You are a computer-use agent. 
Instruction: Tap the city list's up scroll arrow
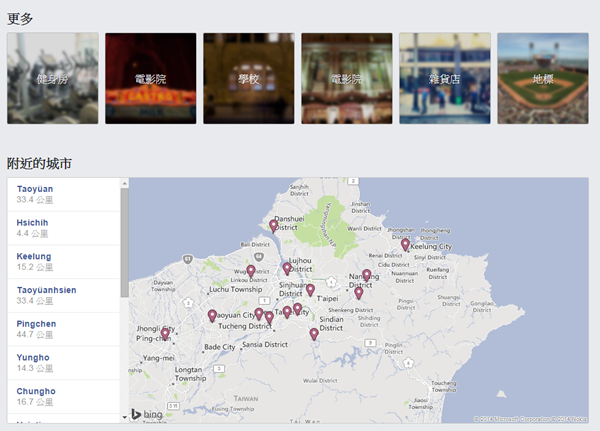point(125,184)
